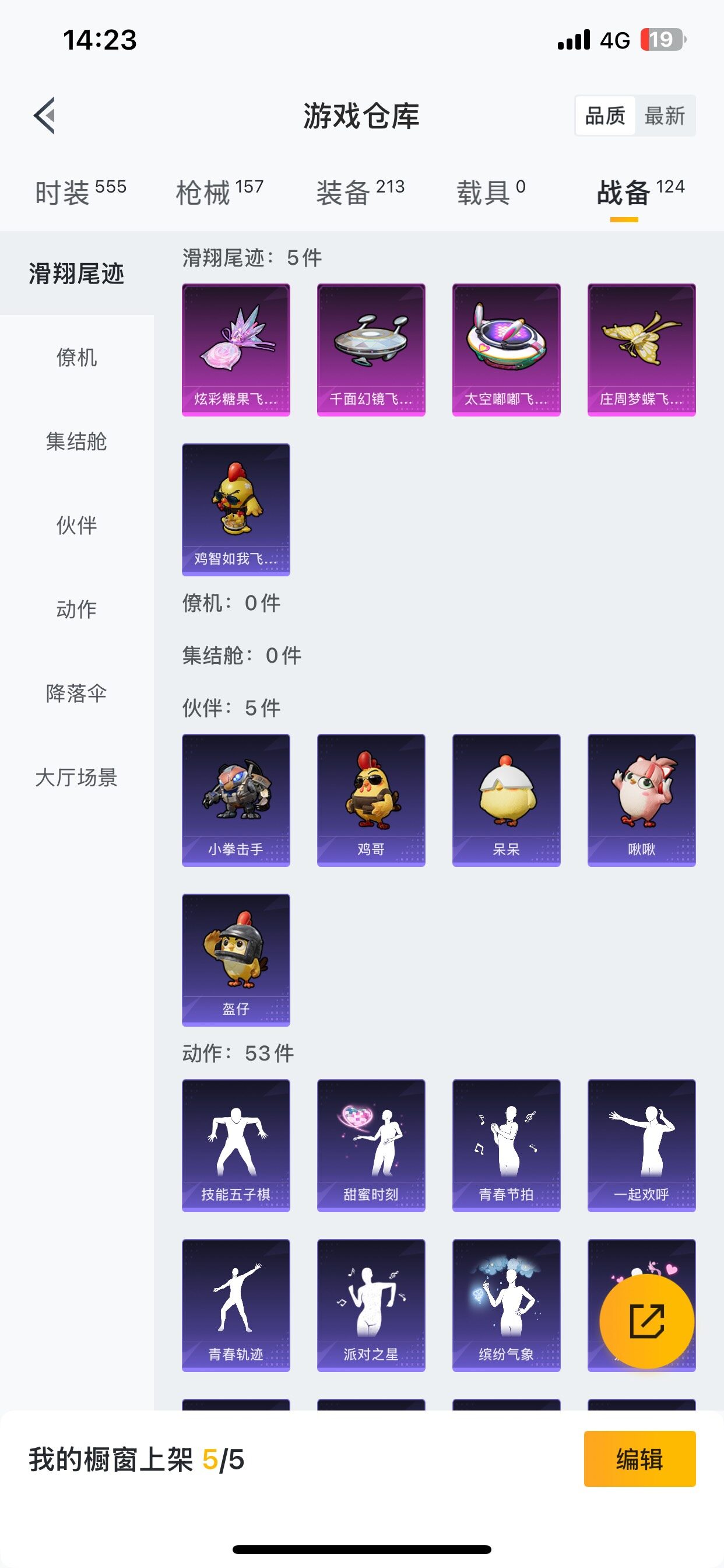Switch sorting to 最新

(665, 116)
